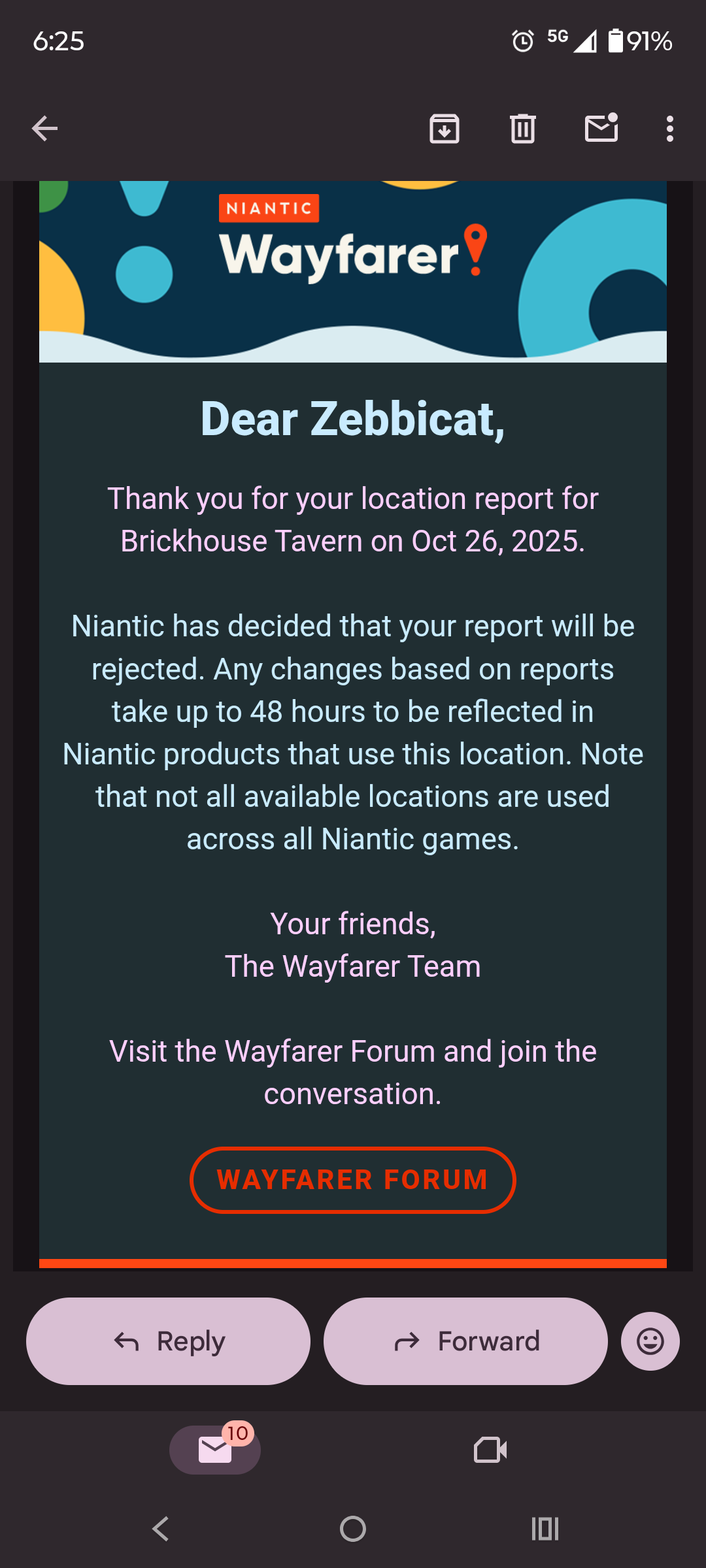Switch to the Meet video tab
The image size is (706, 1568).
pos(490,1450)
